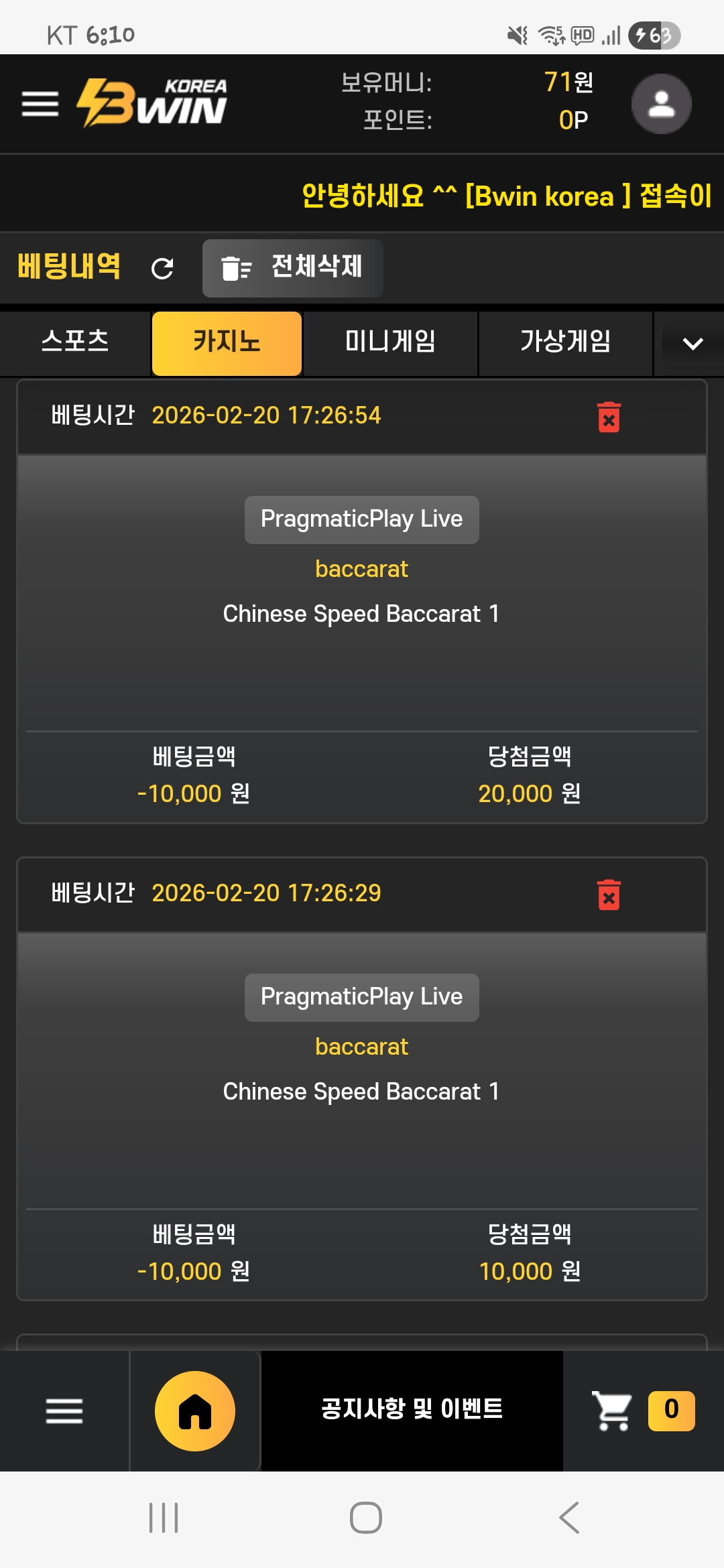The height and width of the screenshot is (1568, 724).
Task: Switch to the 스포츠 tab
Action: click(75, 342)
